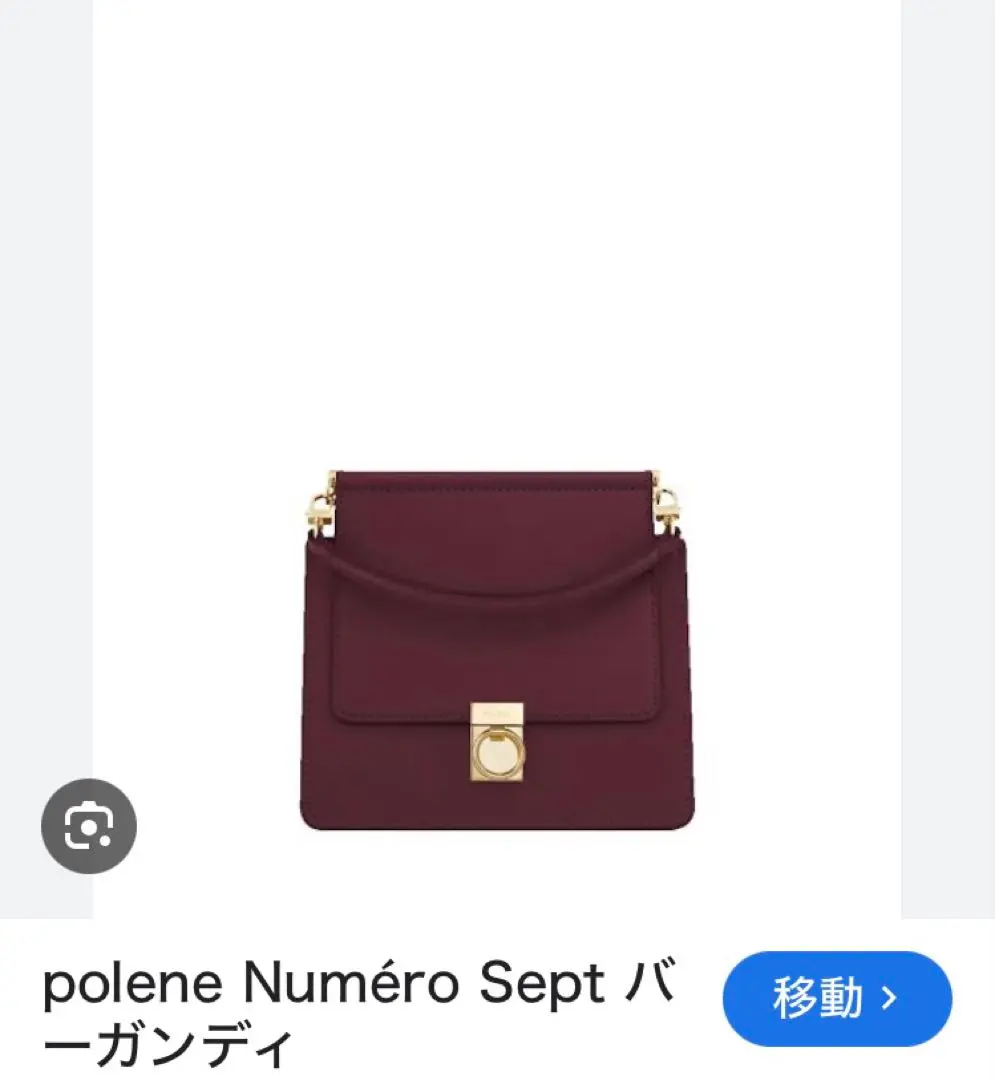Select the burgundy bag product image

pos(497,650)
